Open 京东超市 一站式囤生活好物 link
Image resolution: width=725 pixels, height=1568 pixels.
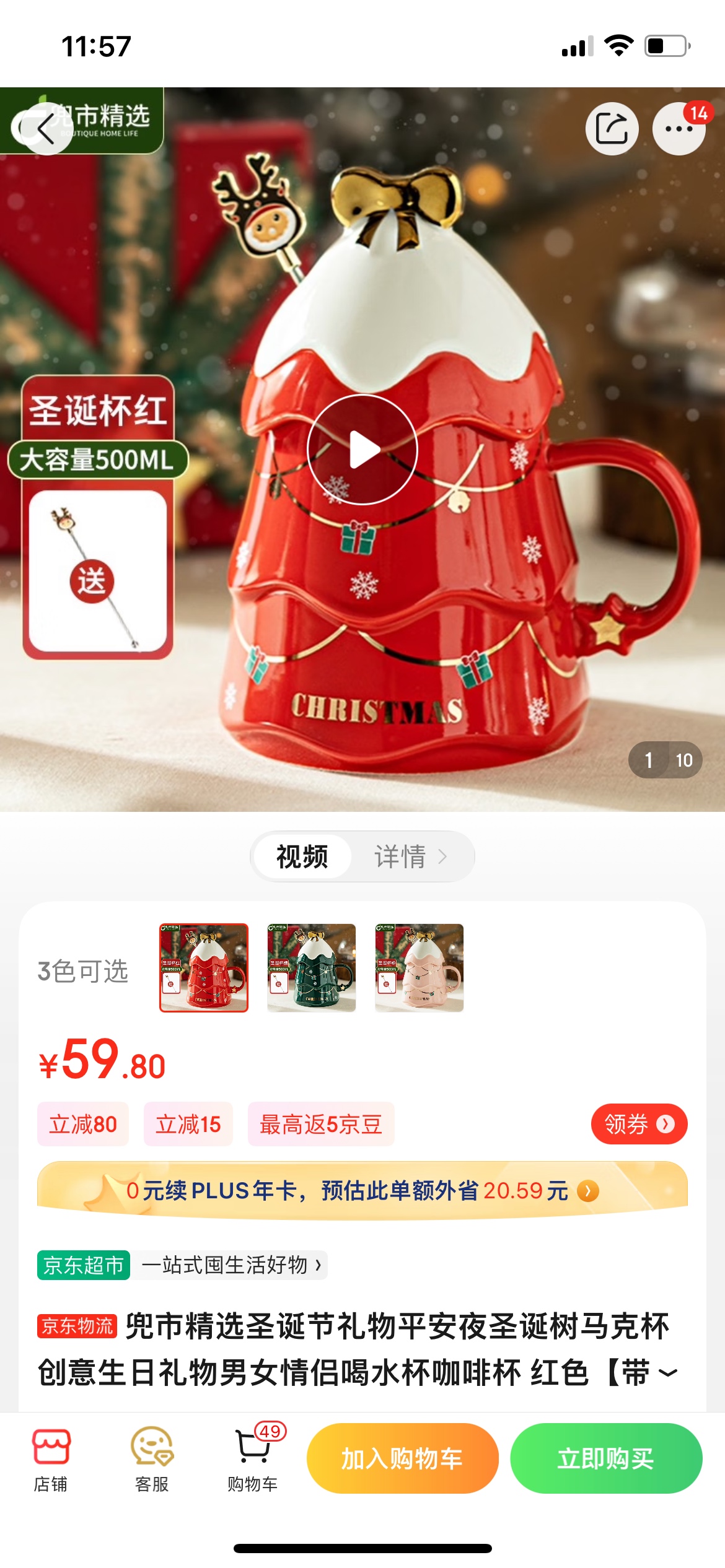tap(182, 1265)
